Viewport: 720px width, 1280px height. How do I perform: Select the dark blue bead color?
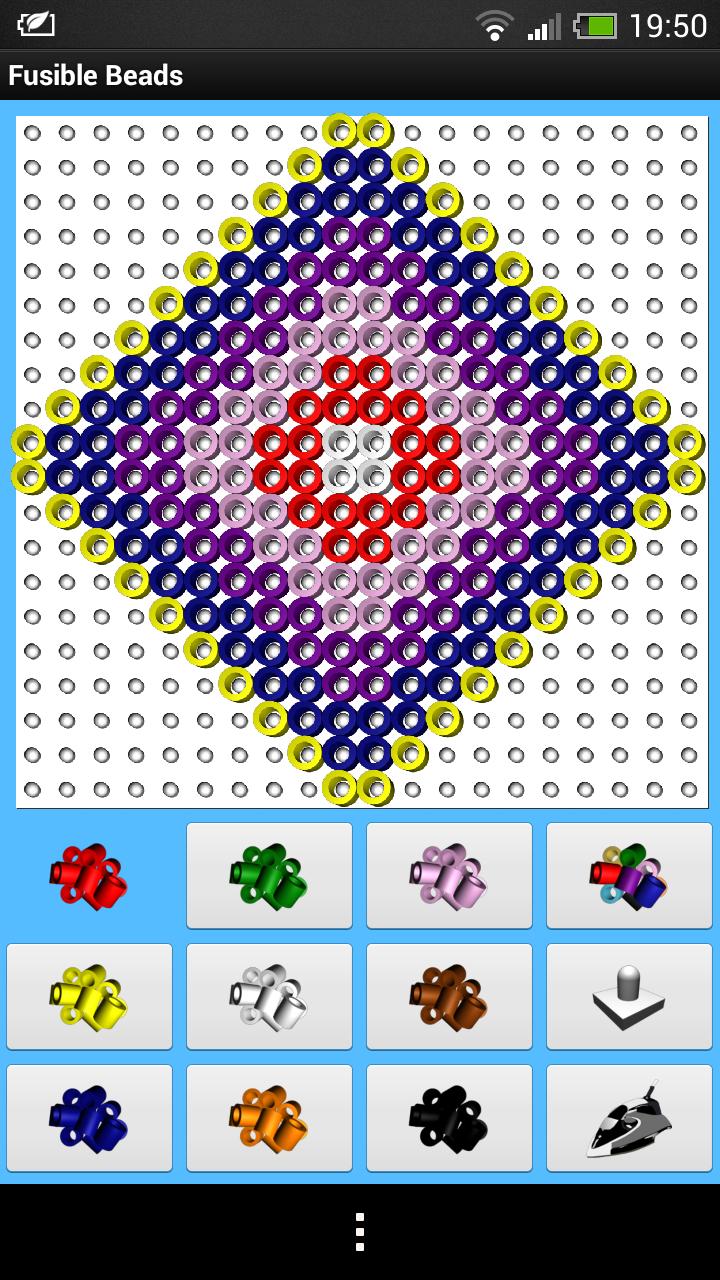(x=89, y=1117)
